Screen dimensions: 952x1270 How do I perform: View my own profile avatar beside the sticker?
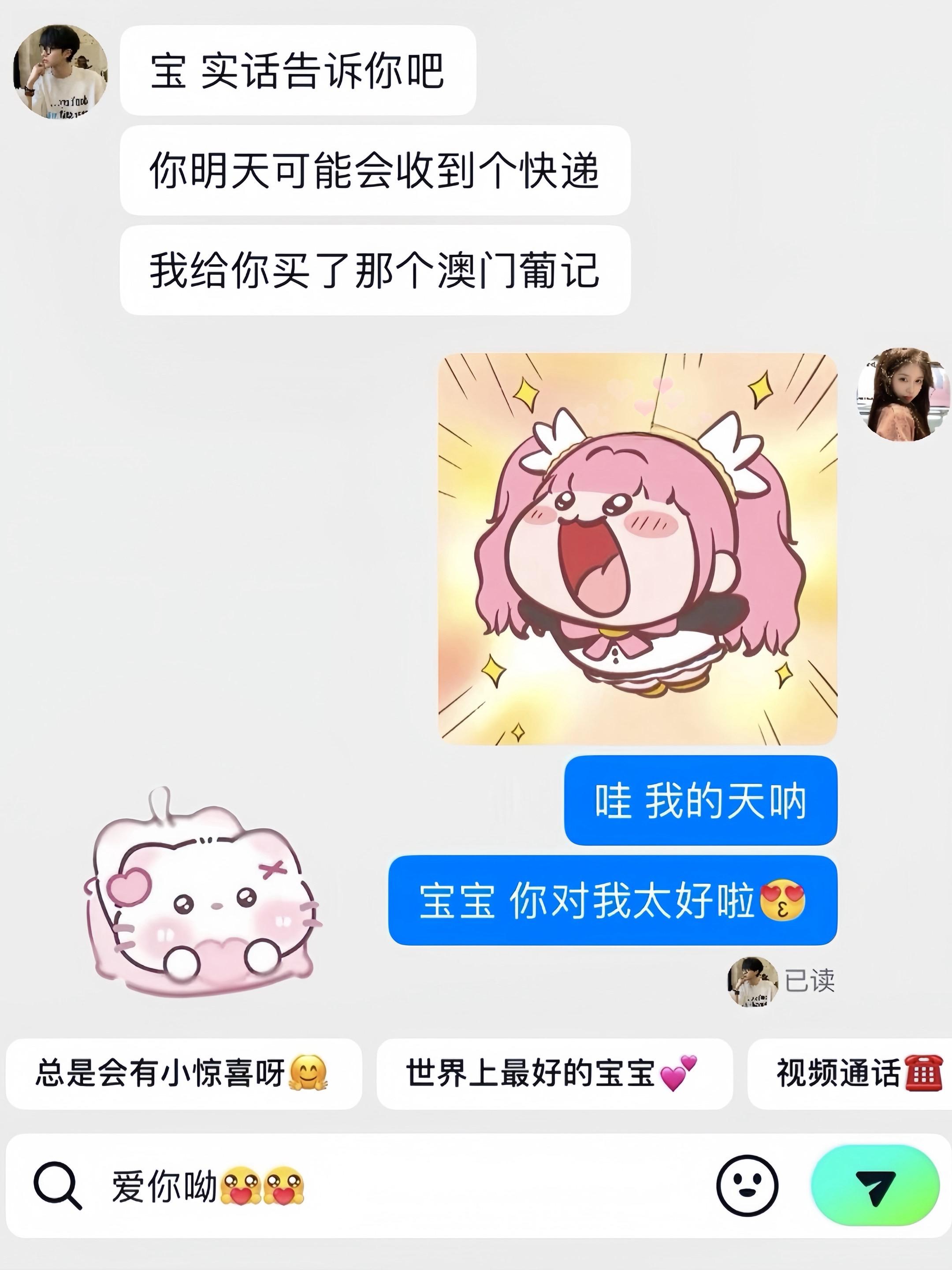pos(903,394)
